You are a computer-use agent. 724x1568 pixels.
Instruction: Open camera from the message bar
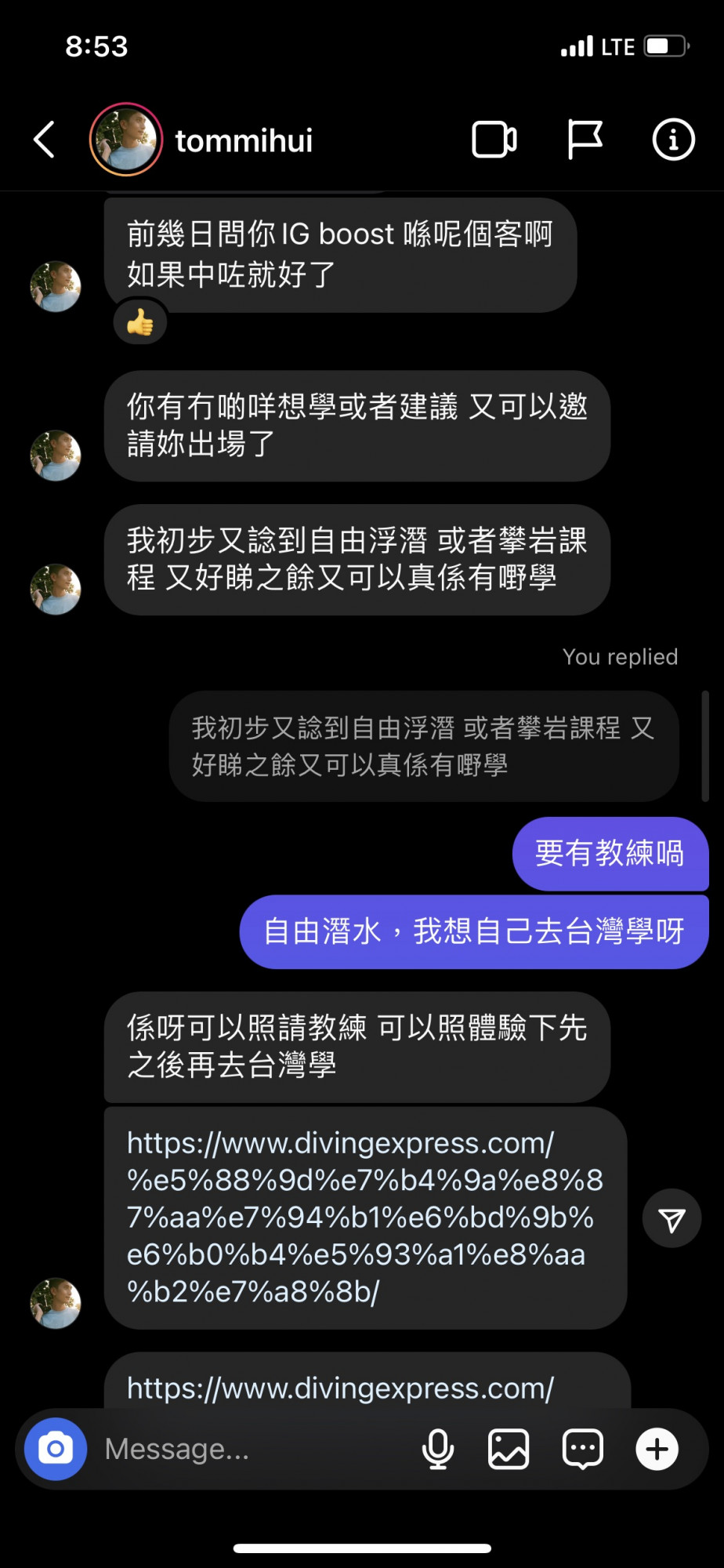click(x=56, y=1449)
